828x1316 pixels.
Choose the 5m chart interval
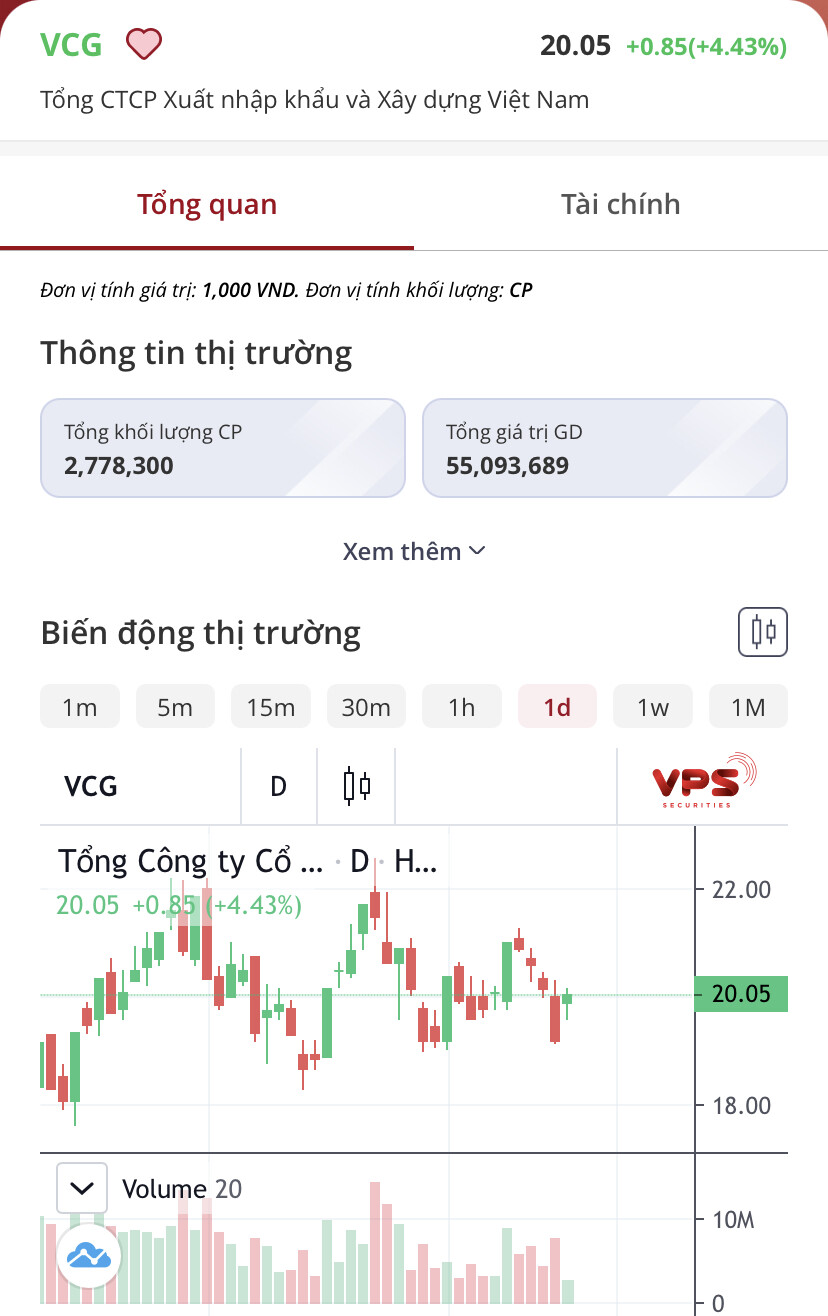(175, 707)
